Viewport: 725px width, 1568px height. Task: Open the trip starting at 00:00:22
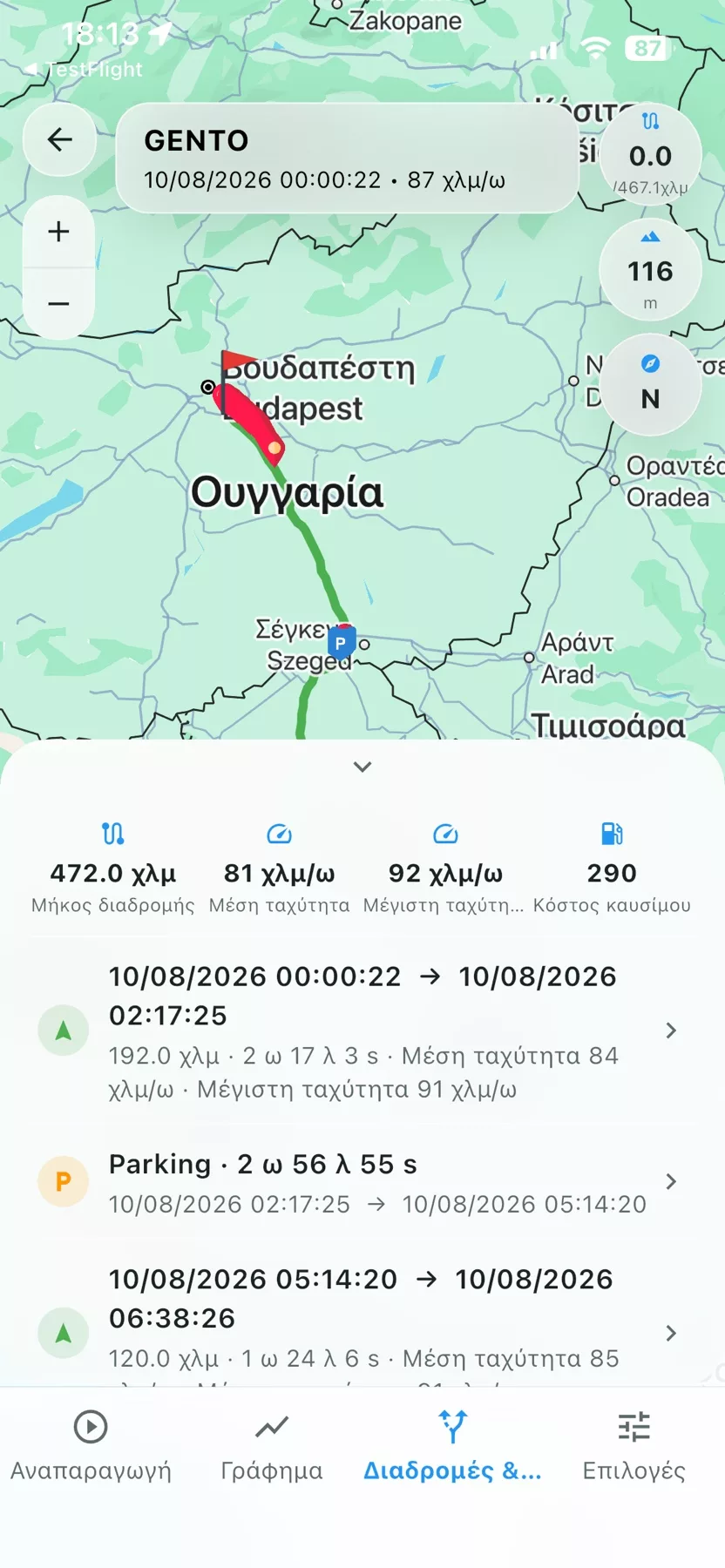362,1031
